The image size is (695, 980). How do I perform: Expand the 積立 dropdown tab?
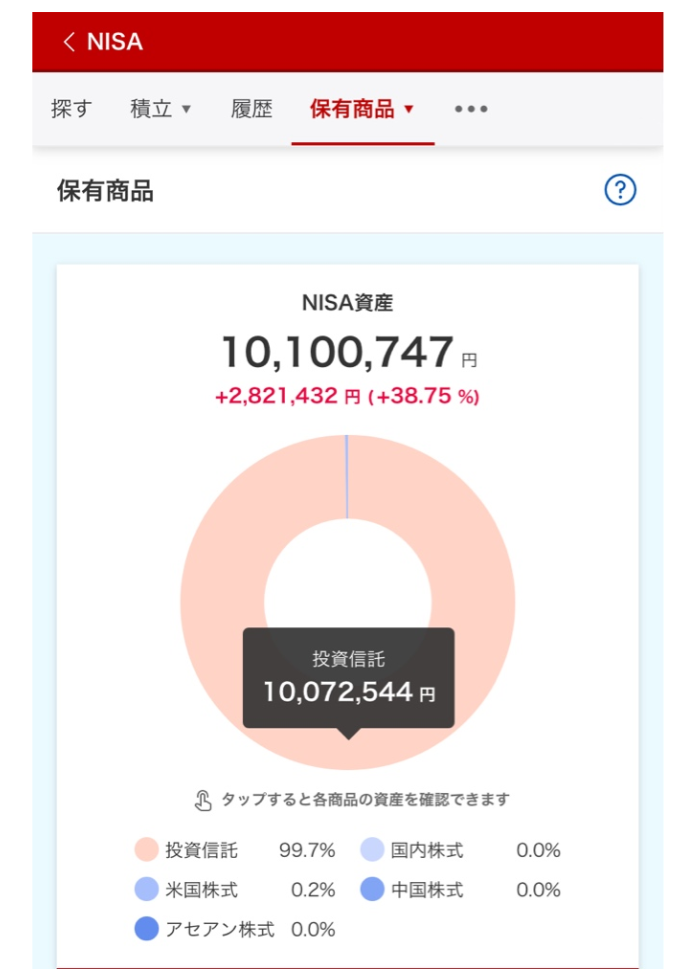coord(160,109)
